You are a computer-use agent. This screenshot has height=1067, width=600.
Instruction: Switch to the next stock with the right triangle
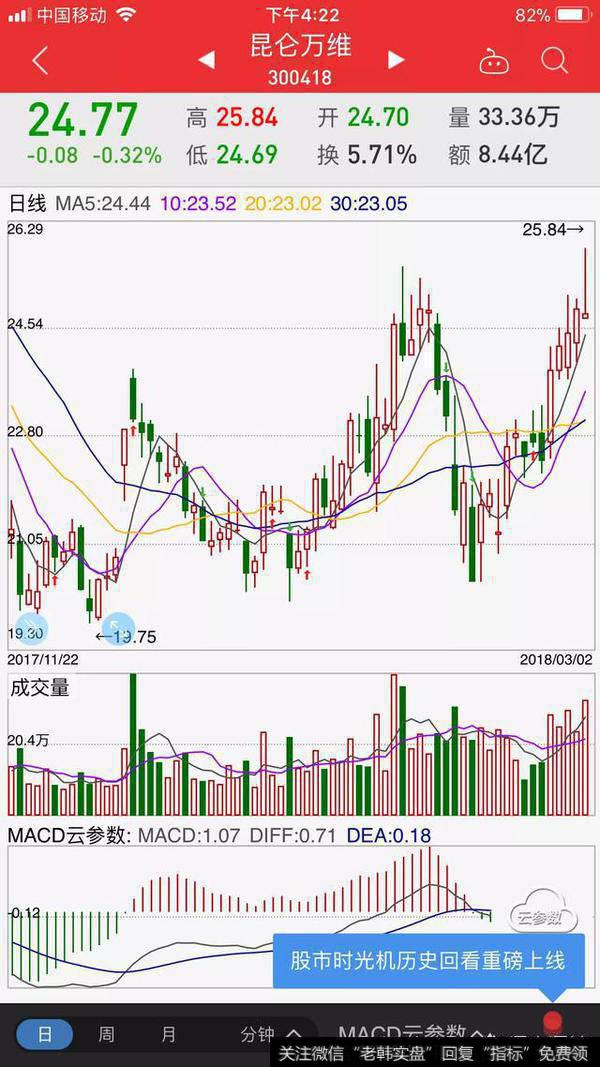tap(396, 61)
